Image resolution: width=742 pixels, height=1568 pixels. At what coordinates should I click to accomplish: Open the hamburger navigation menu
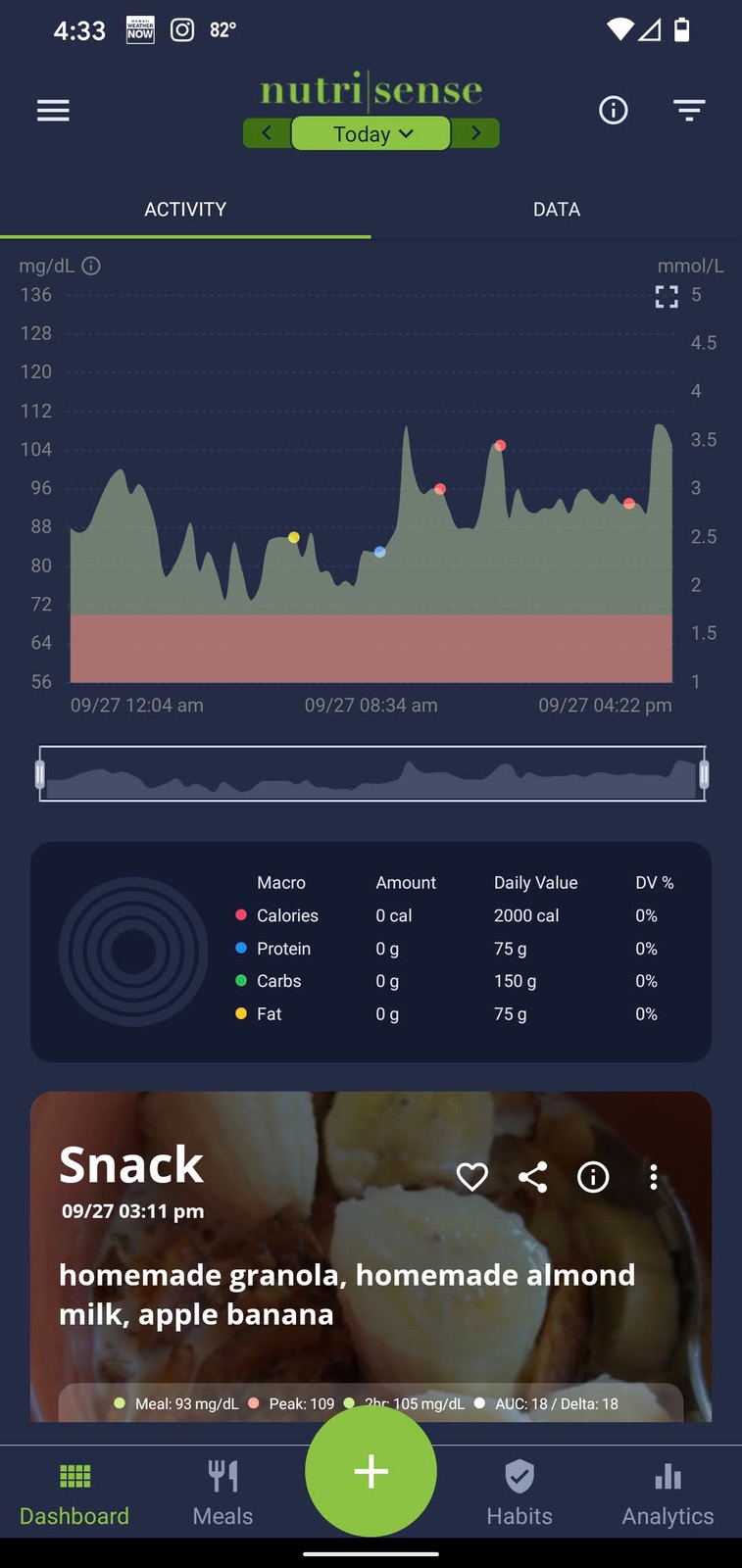pyautogui.click(x=53, y=111)
